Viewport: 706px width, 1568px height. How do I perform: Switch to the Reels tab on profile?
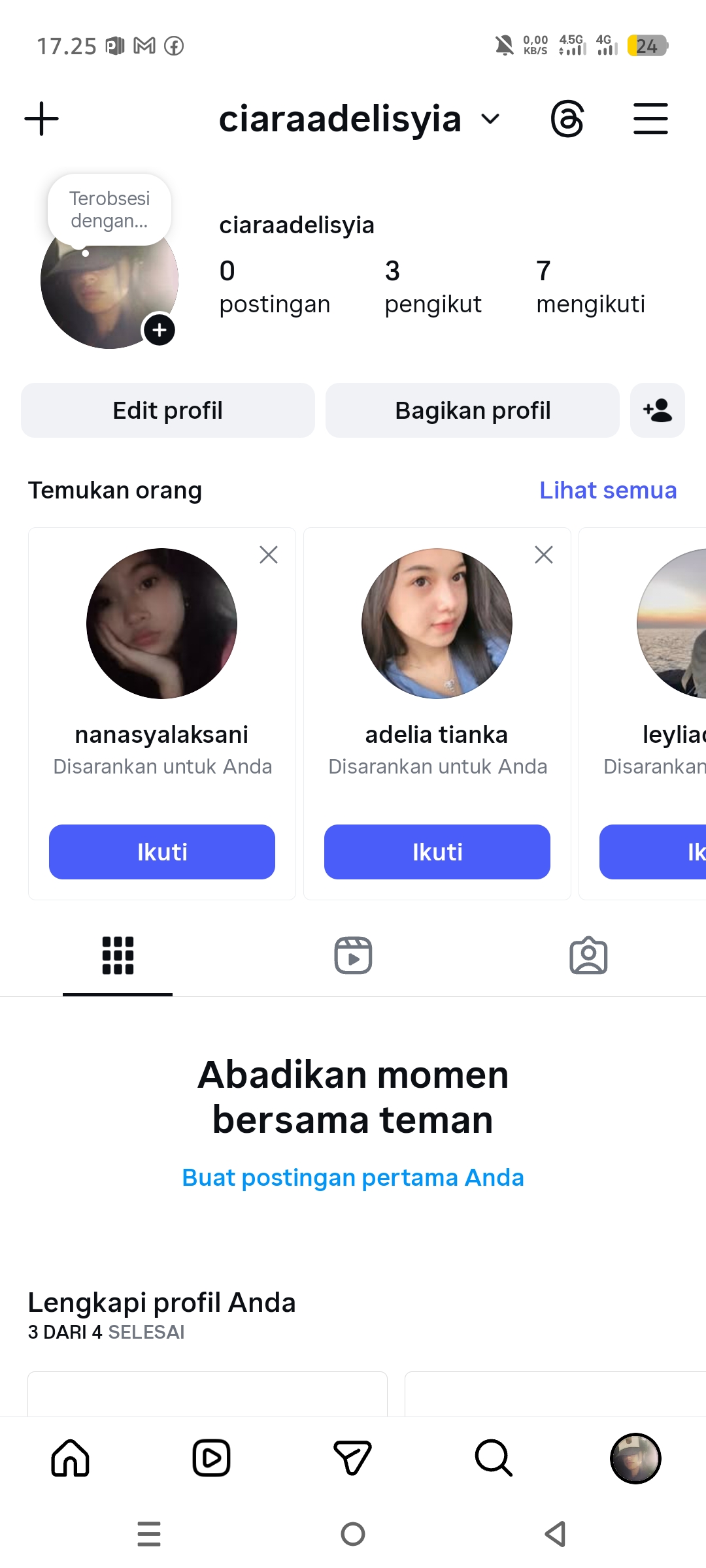tap(353, 956)
